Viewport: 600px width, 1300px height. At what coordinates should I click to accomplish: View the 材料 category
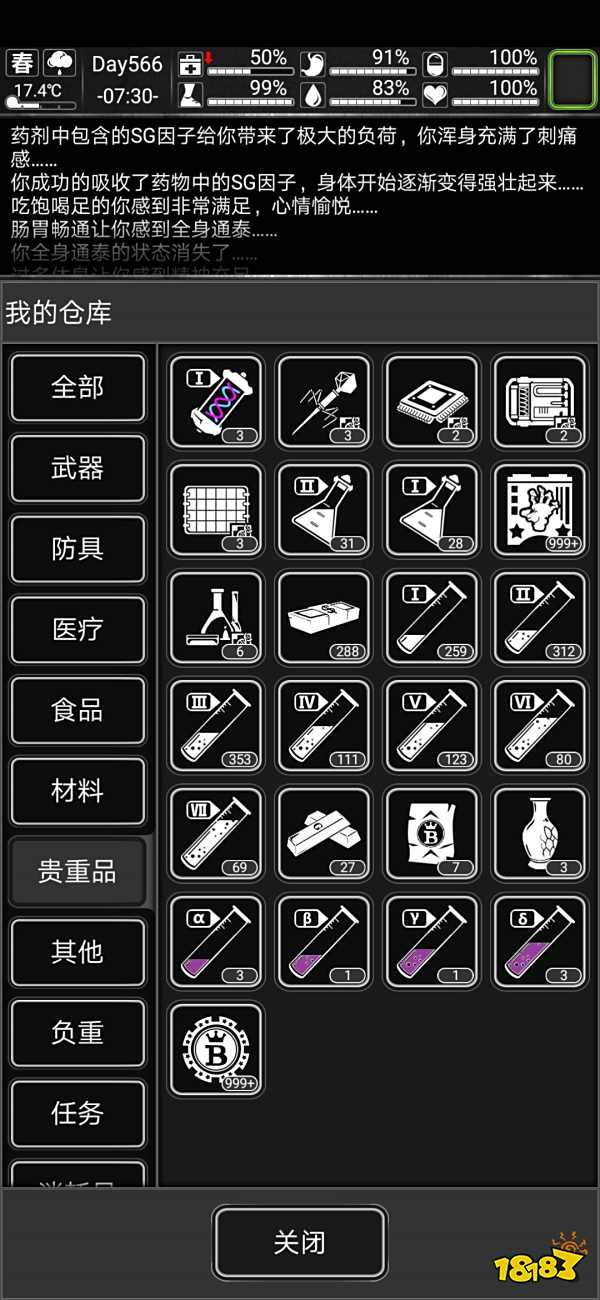tap(78, 791)
